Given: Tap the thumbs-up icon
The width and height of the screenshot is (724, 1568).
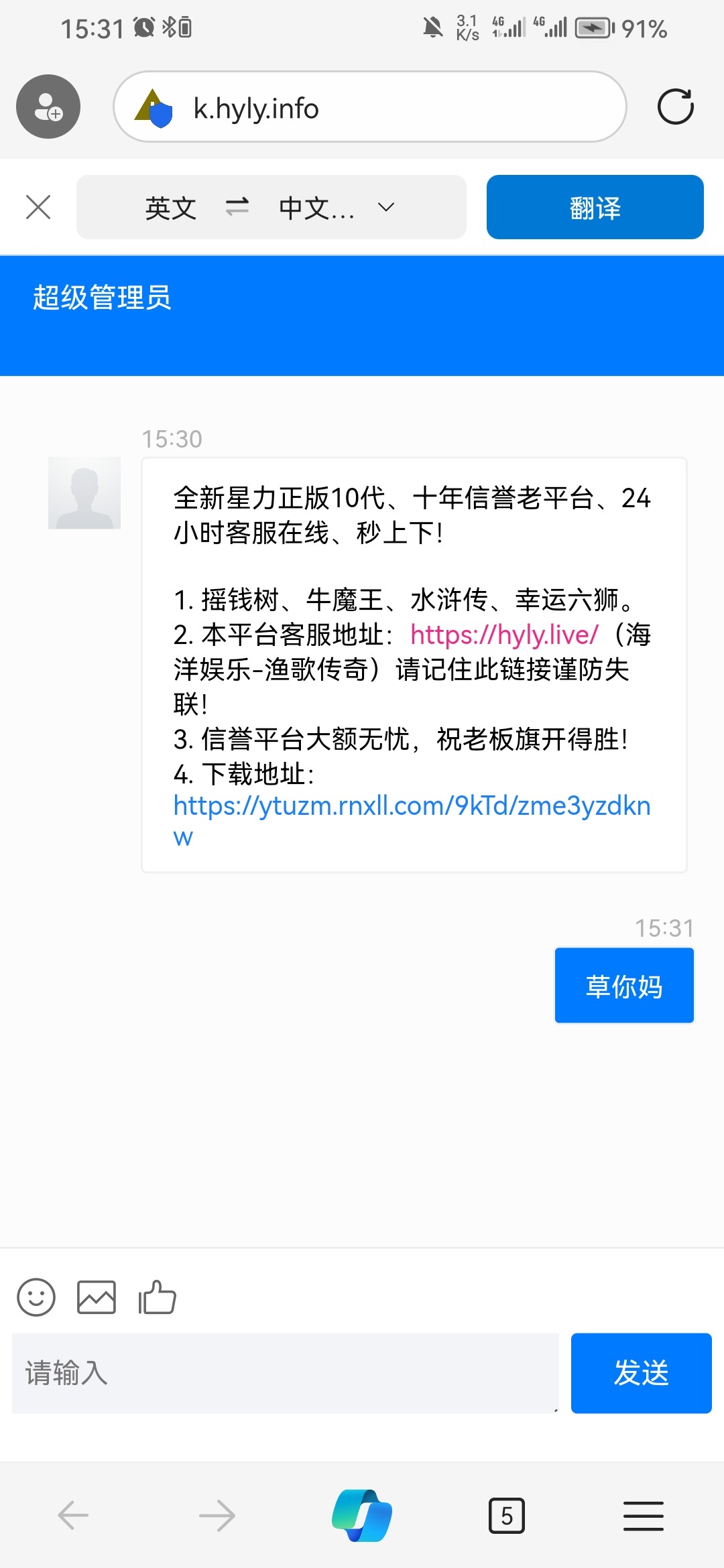Looking at the screenshot, I should tap(157, 1297).
